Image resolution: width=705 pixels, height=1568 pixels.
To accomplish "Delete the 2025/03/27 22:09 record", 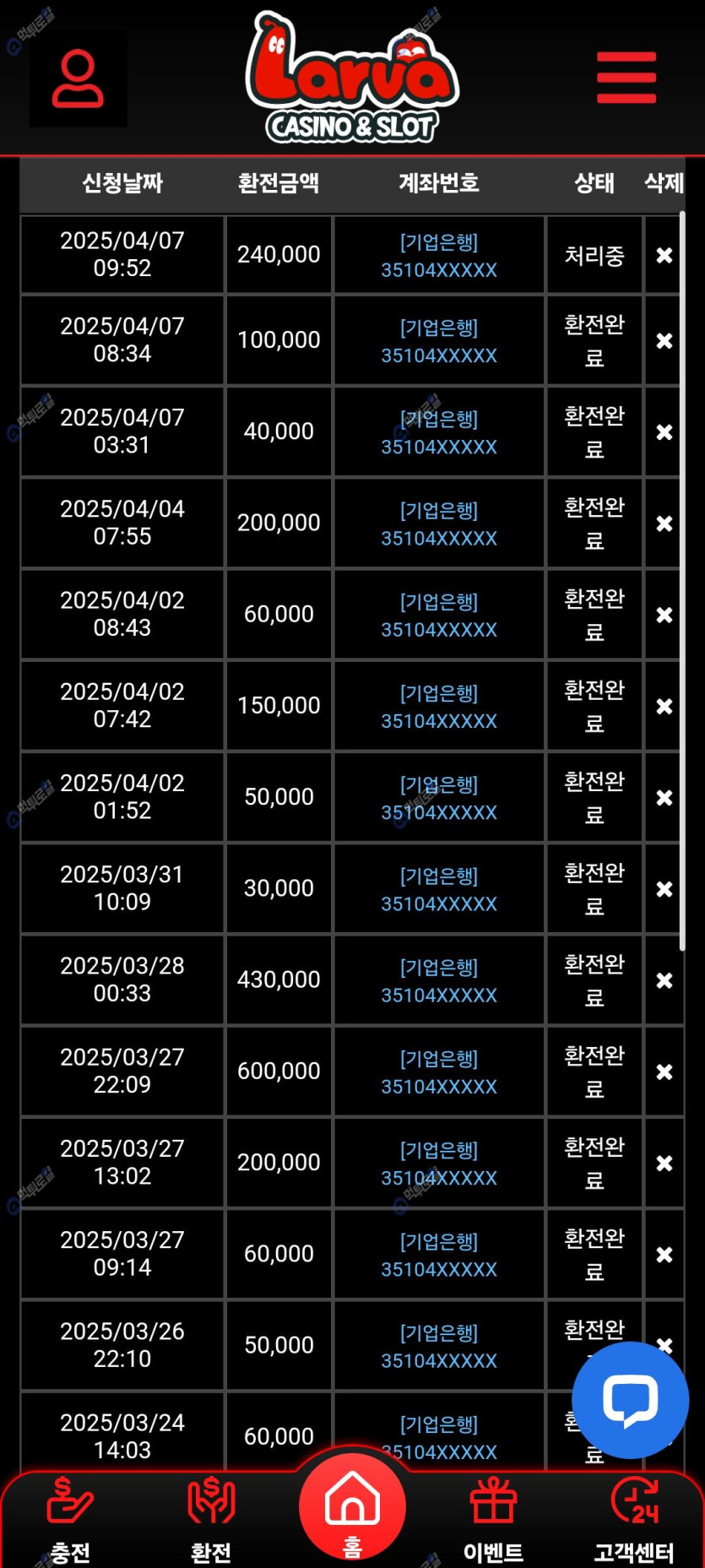I will point(664,1072).
